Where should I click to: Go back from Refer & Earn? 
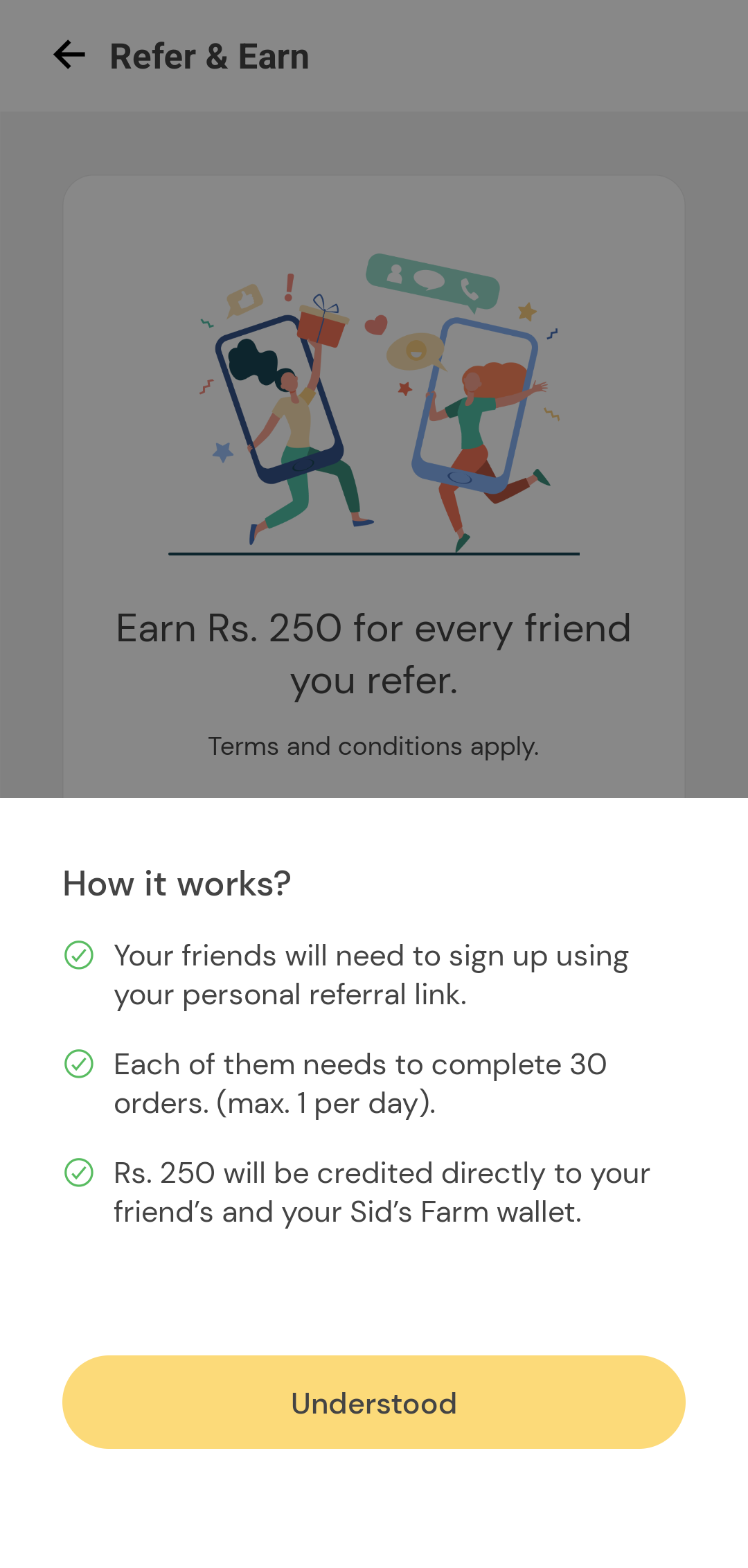click(x=69, y=55)
